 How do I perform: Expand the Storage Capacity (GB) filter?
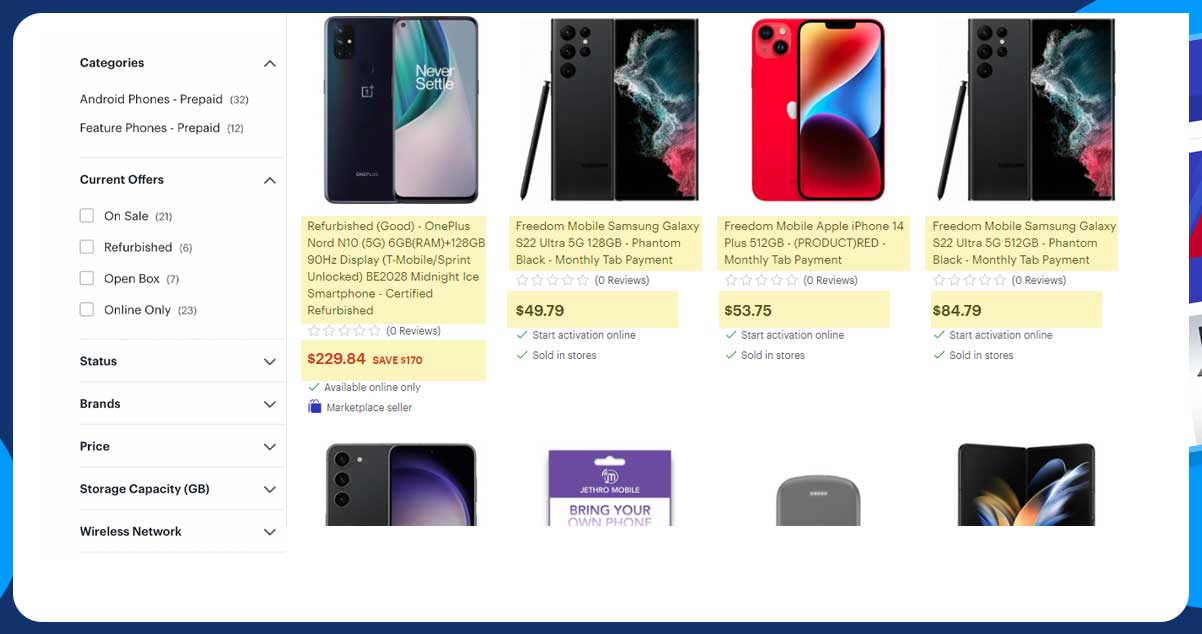269,489
